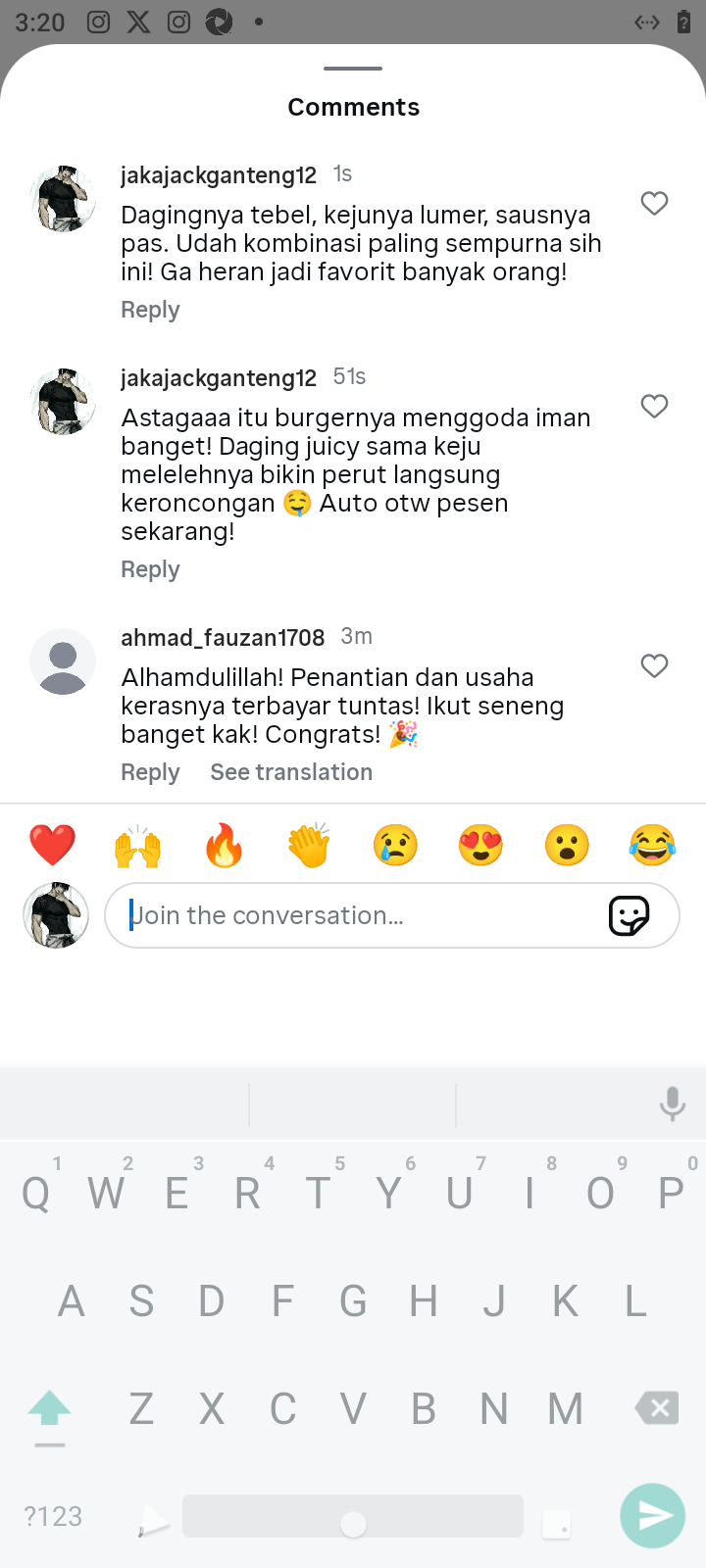Insert the red heart emoji

click(52, 845)
